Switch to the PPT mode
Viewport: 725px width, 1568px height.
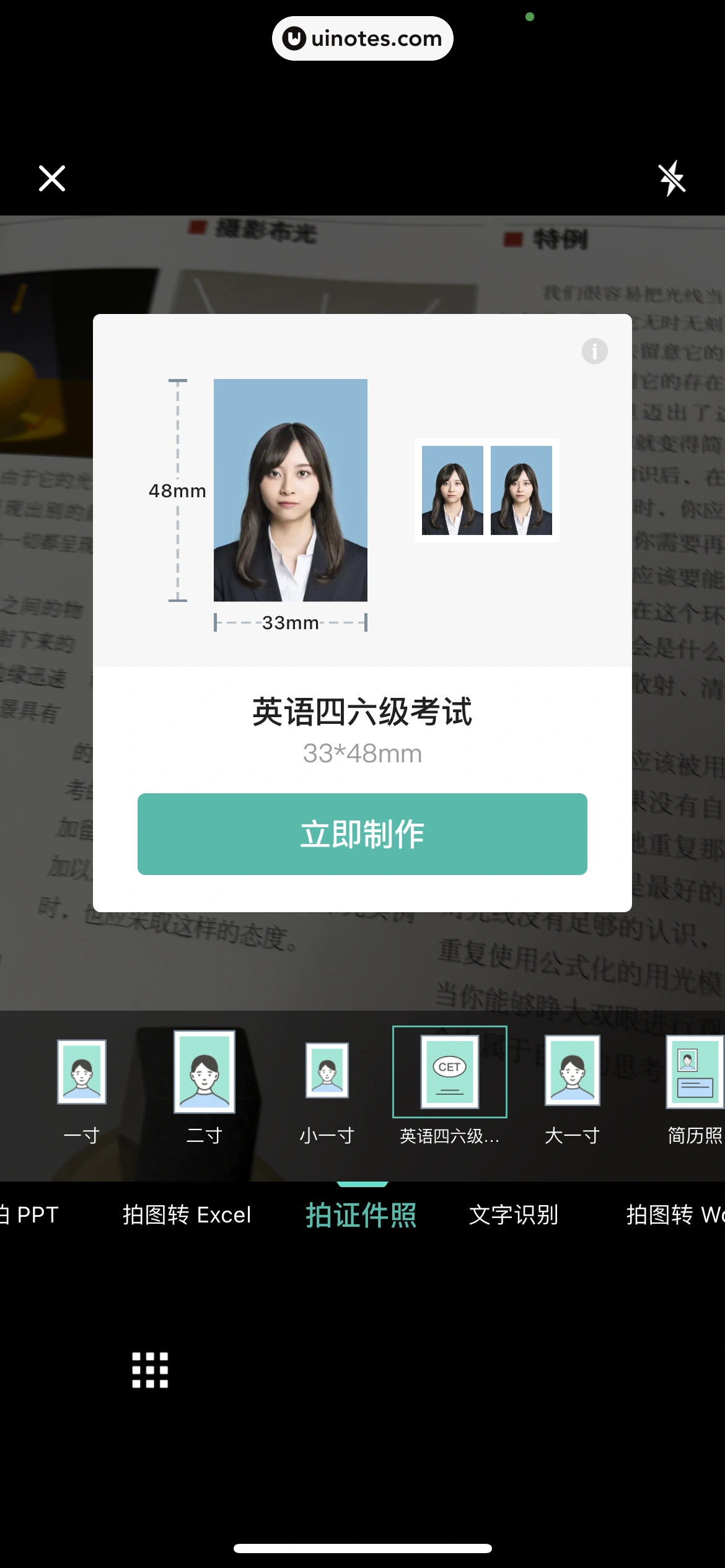point(31,1215)
